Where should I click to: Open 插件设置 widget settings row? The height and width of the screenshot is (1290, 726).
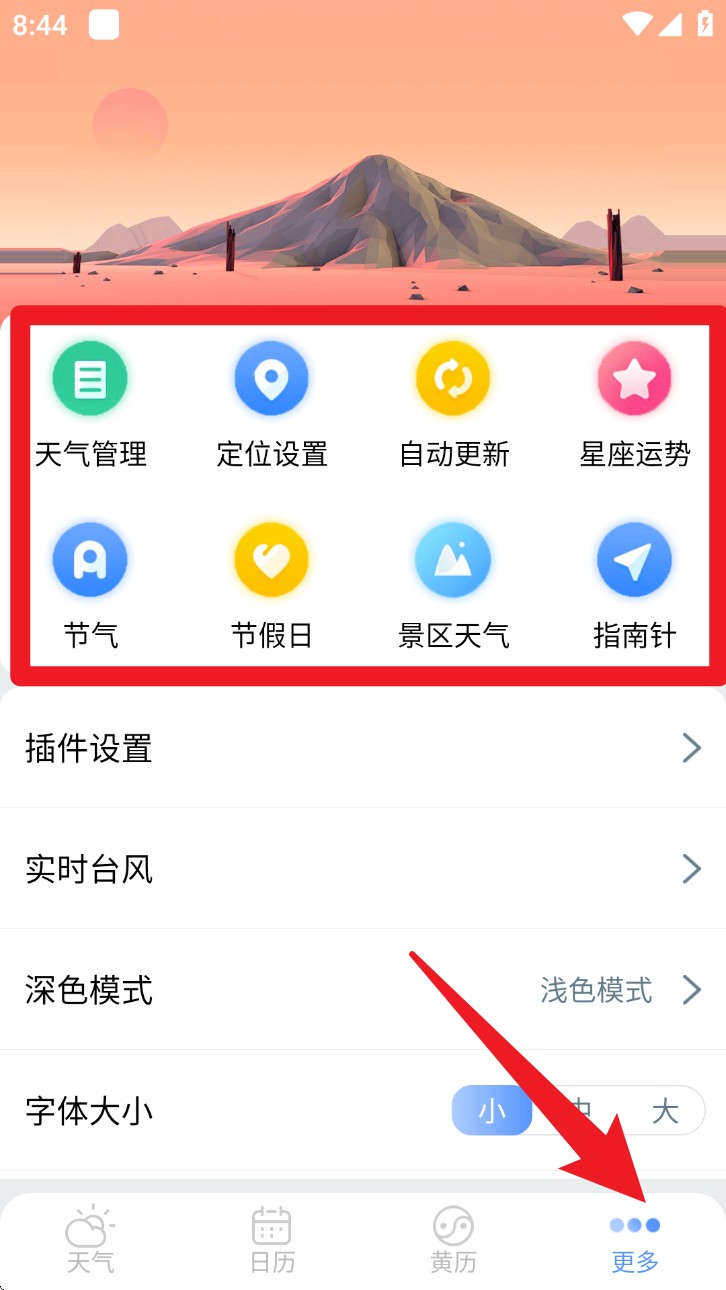pos(363,748)
